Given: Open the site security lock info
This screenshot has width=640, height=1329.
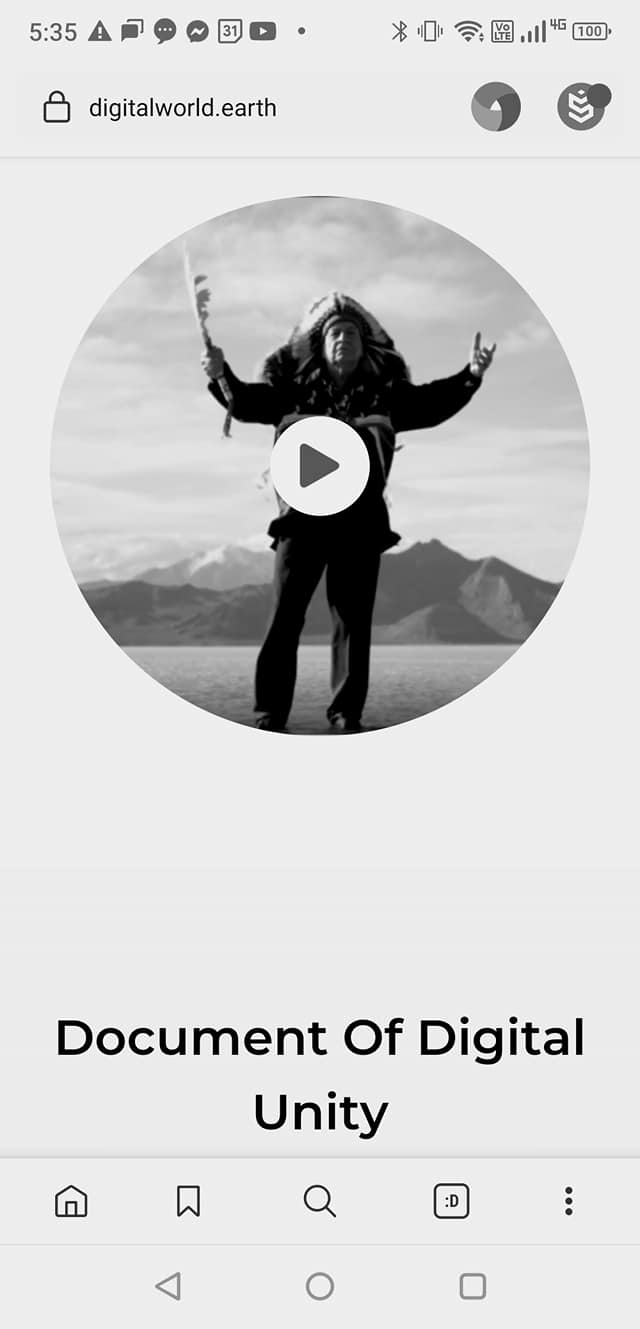Looking at the screenshot, I should click(x=57, y=108).
